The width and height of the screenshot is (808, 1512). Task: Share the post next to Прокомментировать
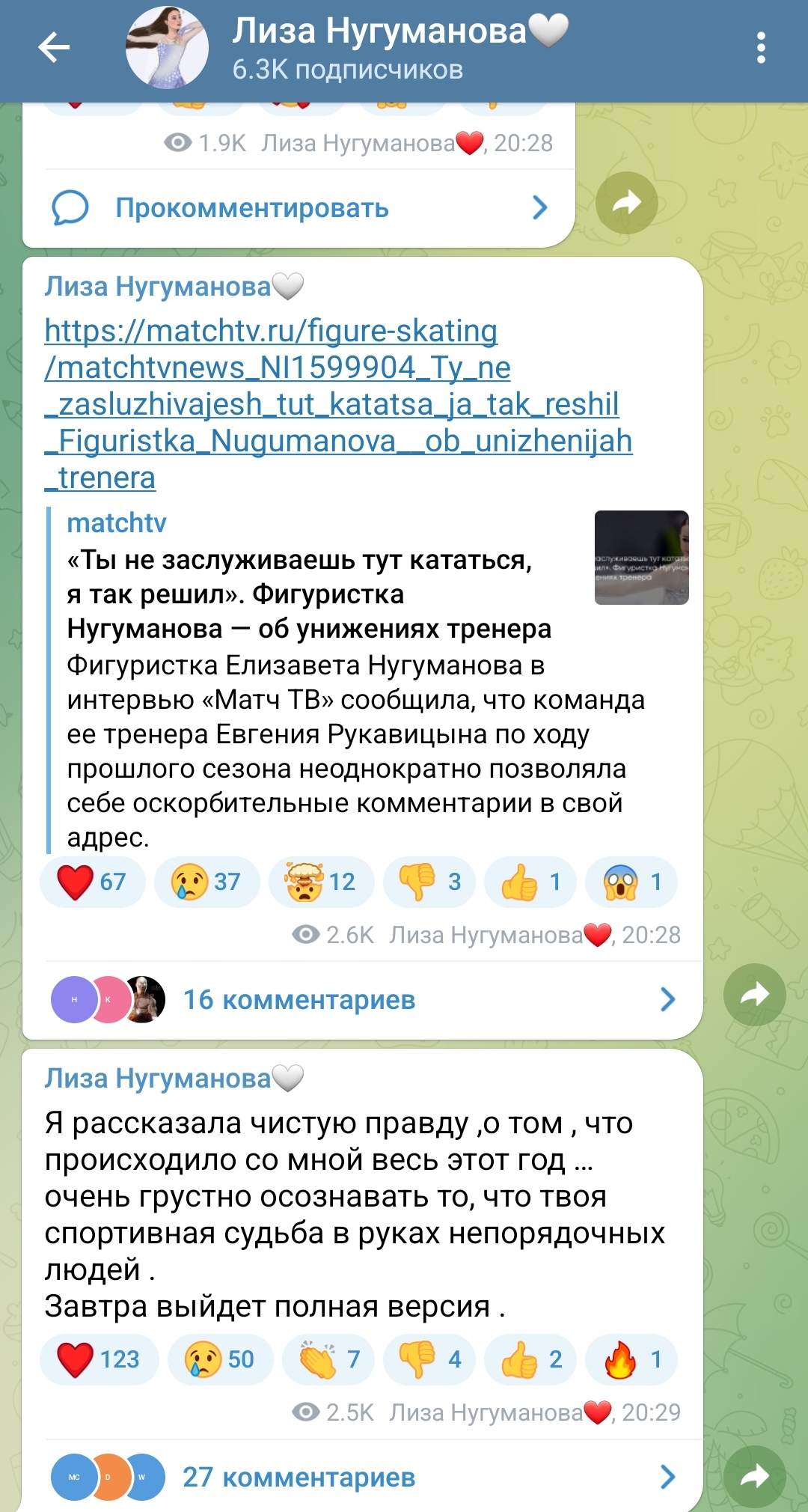click(x=626, y=202)
